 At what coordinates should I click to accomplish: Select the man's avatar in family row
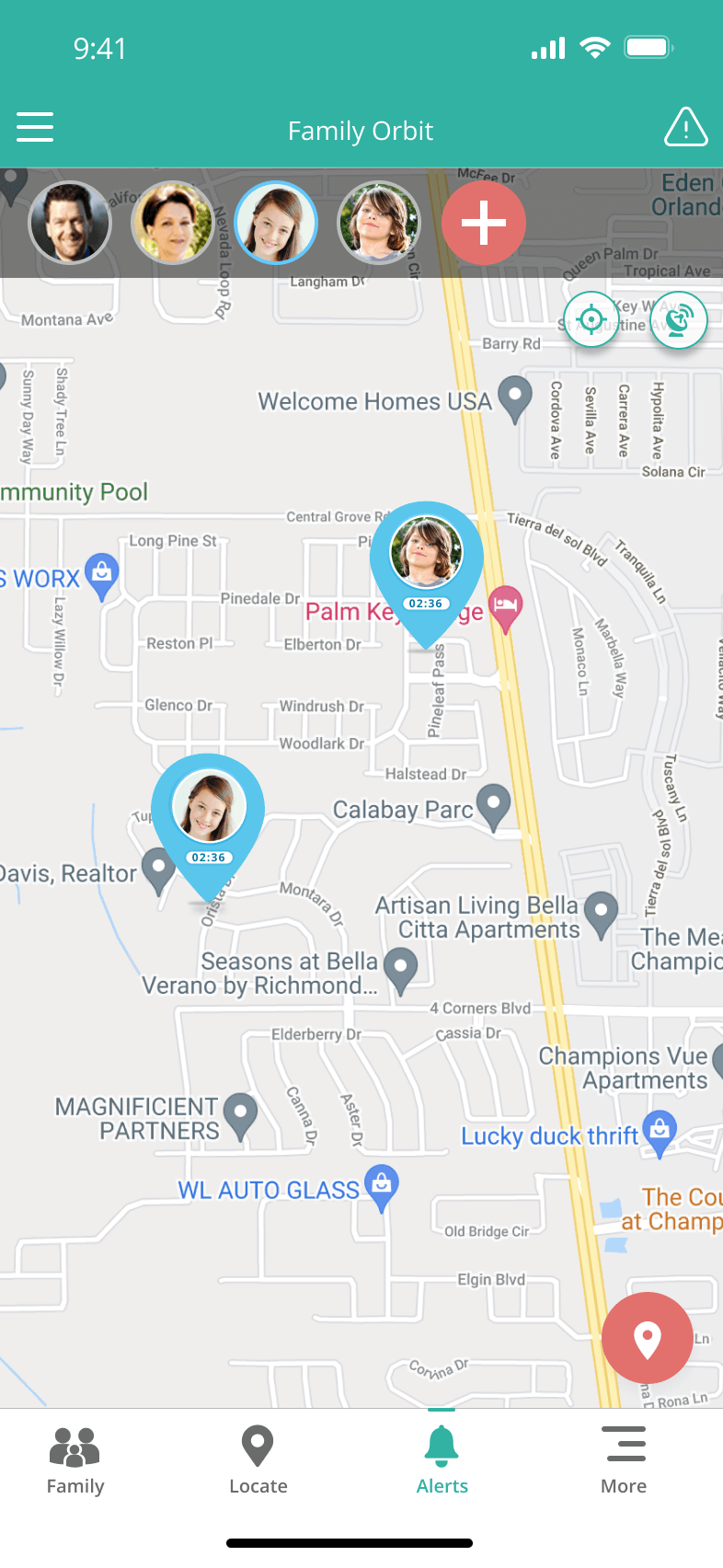pos(70,223)
